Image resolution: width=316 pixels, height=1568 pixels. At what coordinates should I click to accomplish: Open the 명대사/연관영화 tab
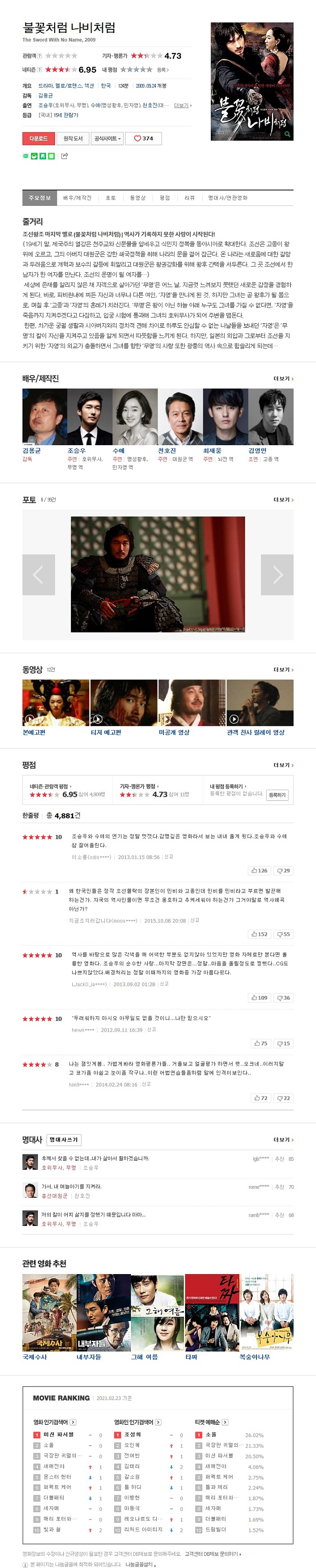(x=228, y=198)
